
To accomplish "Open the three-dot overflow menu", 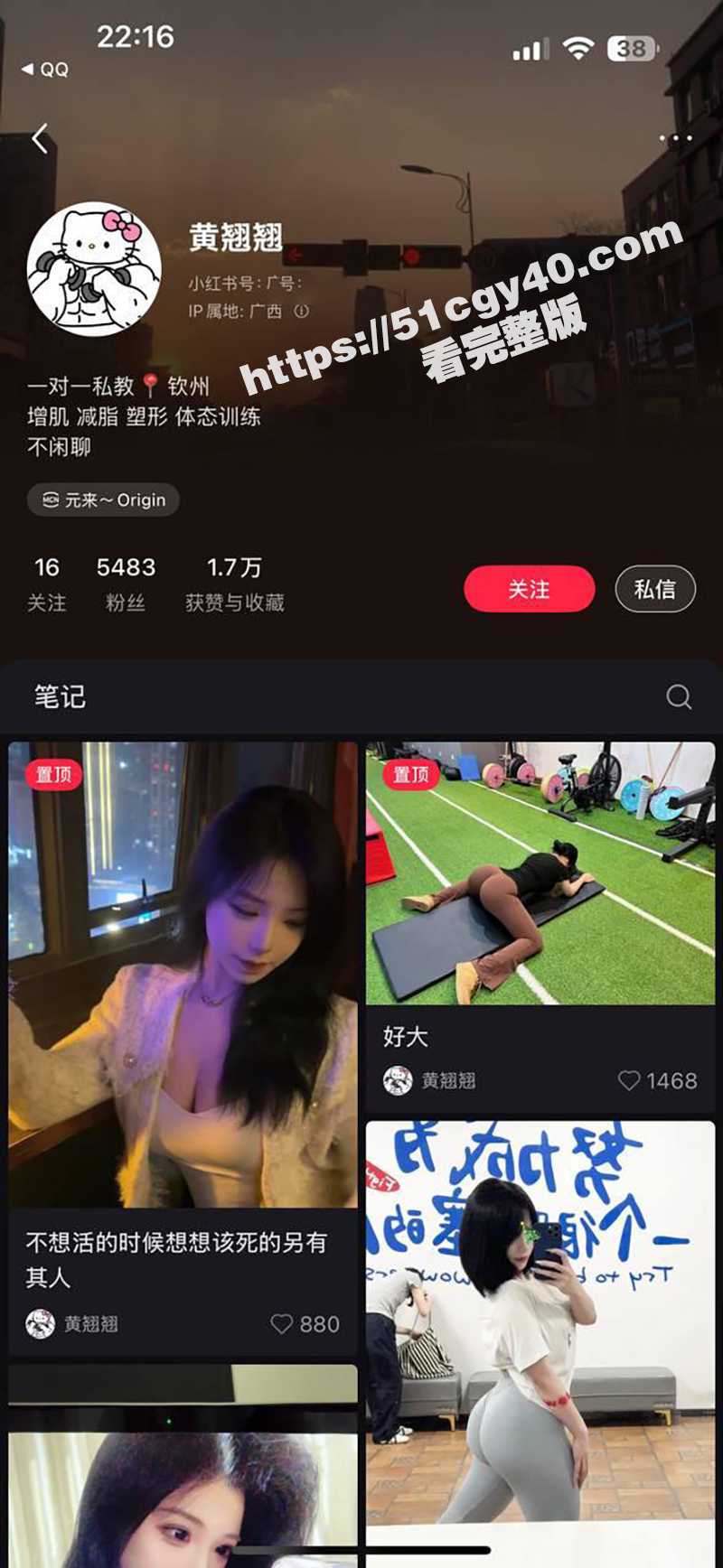I will 675,139.
